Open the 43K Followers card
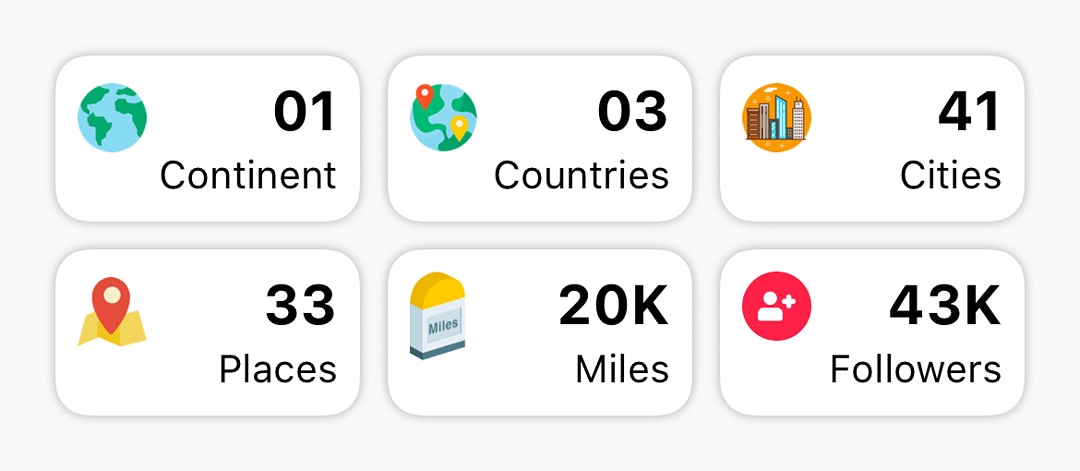Image resolution: width=1080 pixels, height=471 pixels. pos(872,332)
